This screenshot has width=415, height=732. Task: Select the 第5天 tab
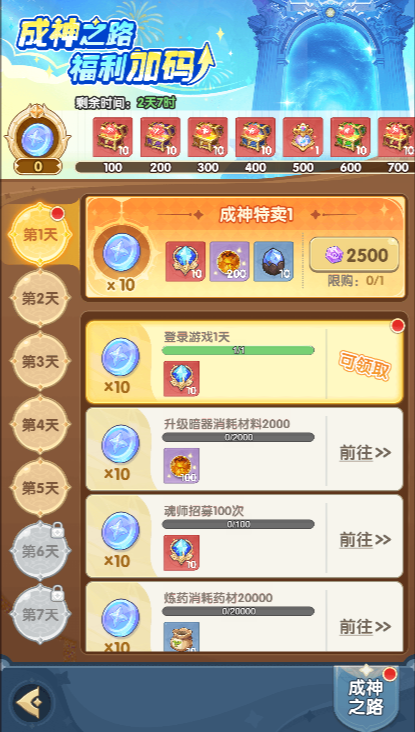tap(40, 488)
